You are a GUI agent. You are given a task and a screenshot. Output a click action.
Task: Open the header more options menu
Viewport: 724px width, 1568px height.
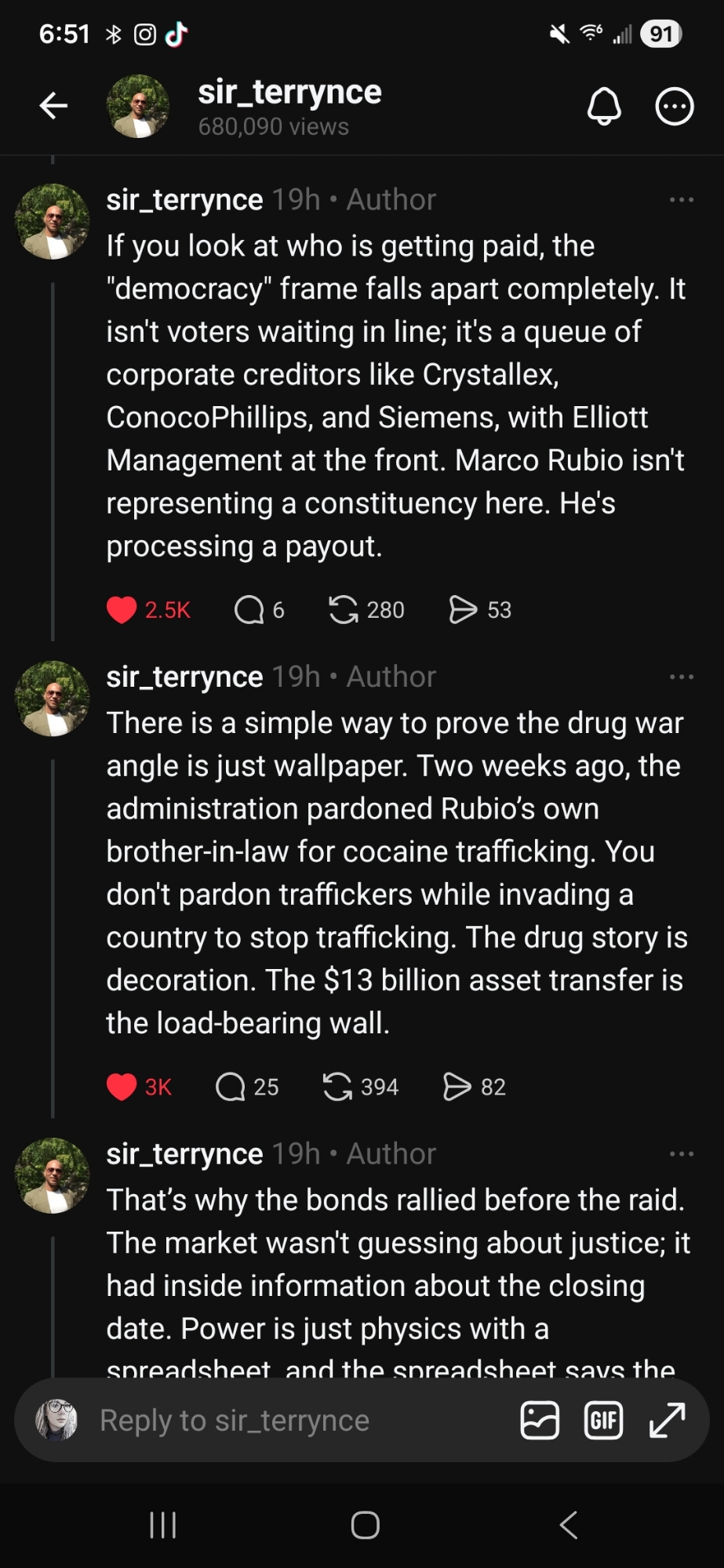coord(675,107)
